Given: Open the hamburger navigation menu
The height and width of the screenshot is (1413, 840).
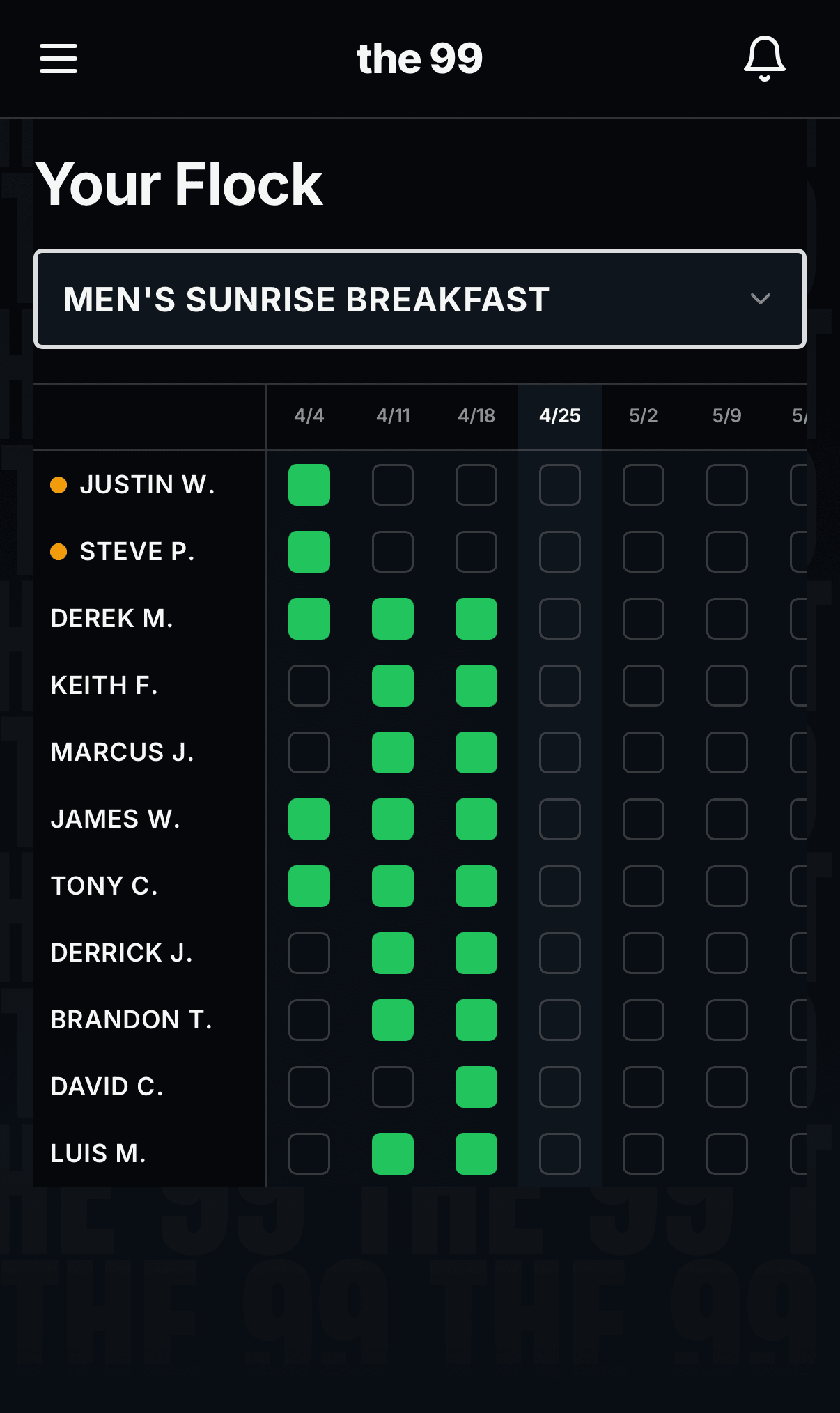Looking at the screenshot, I should [x=58, y=59].
